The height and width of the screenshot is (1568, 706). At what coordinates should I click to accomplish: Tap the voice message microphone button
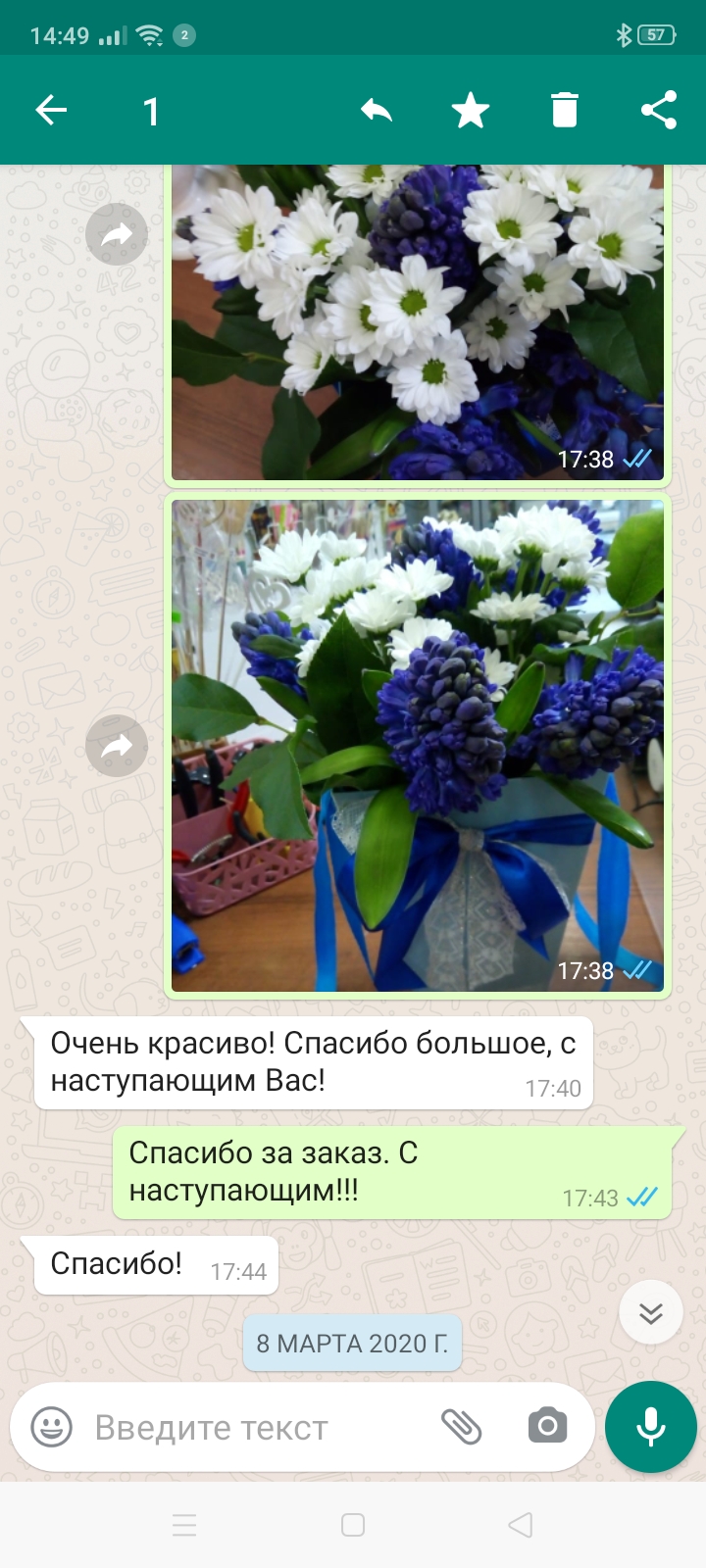click(651, 1427)
